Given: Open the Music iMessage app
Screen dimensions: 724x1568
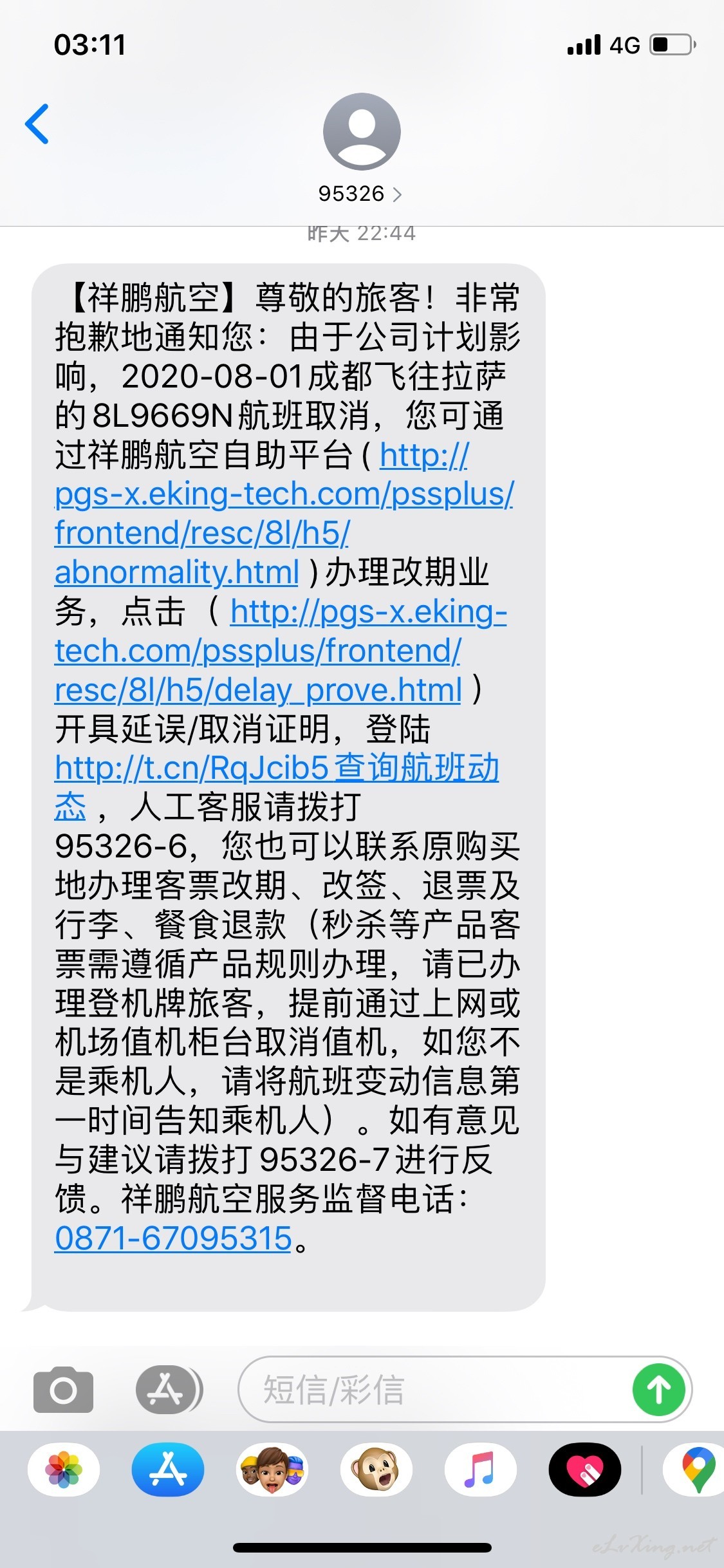Looking at the screenshot, I should (x=481, y=1470).
